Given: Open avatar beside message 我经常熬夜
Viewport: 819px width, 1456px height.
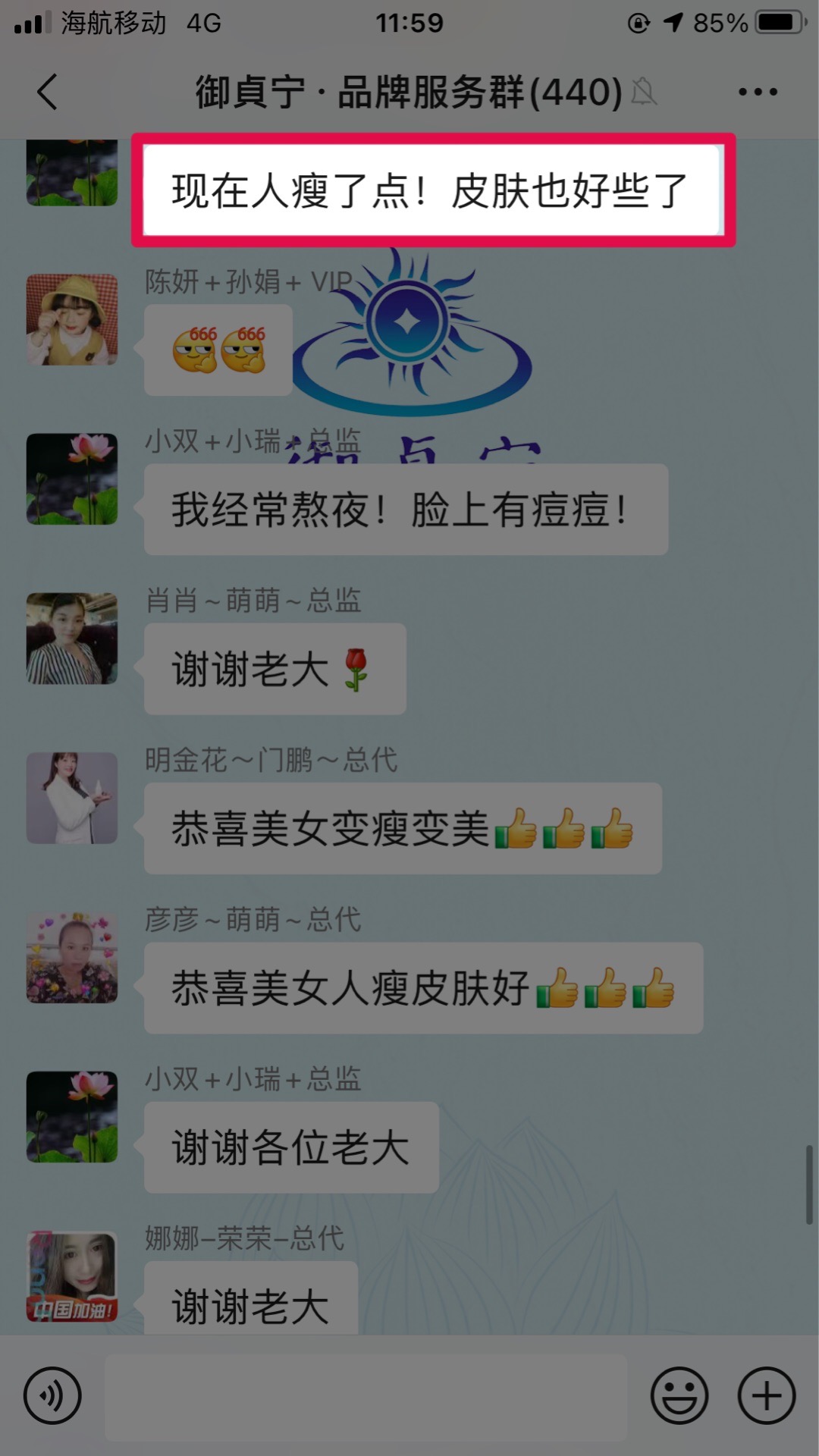Looking at the screenshot, I should [72, 479].
